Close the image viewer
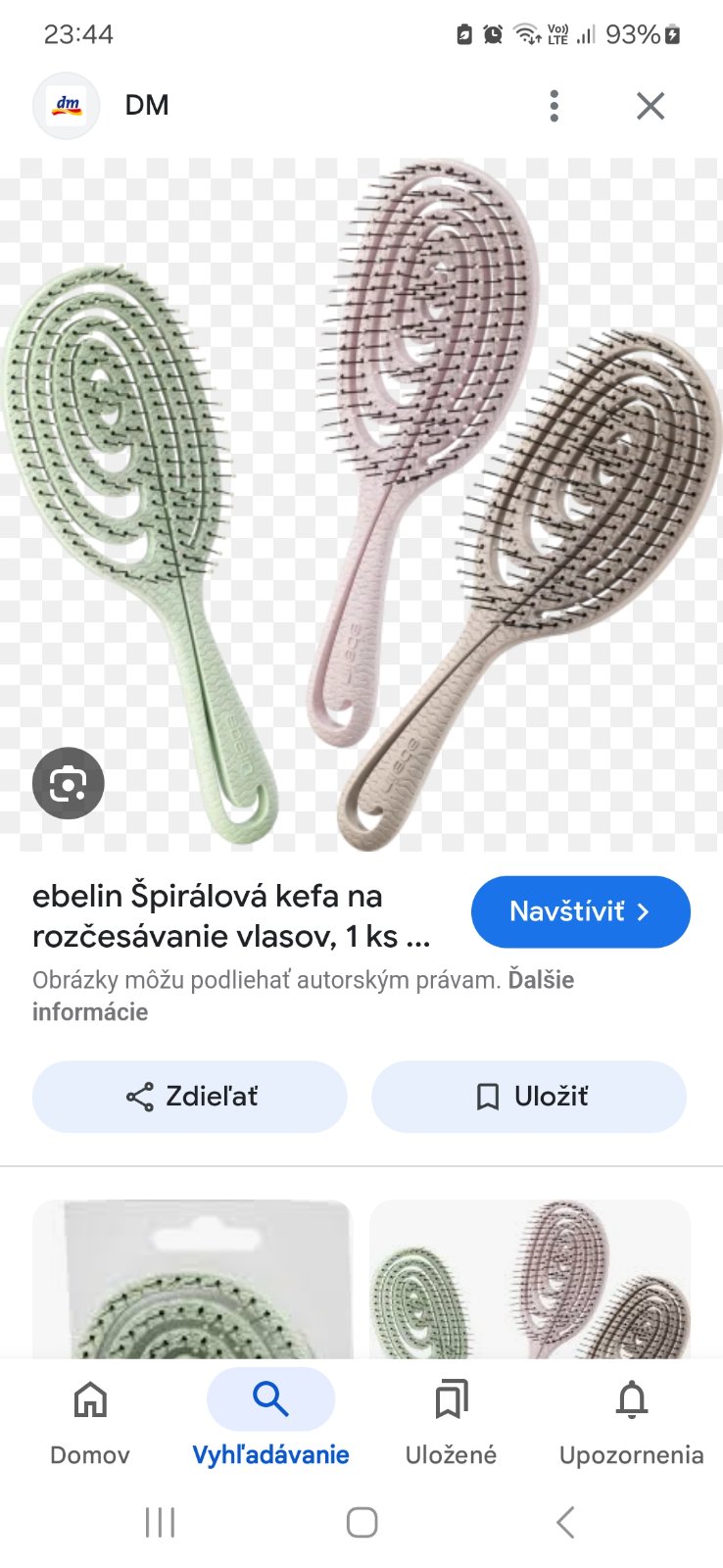 [651, 106]
